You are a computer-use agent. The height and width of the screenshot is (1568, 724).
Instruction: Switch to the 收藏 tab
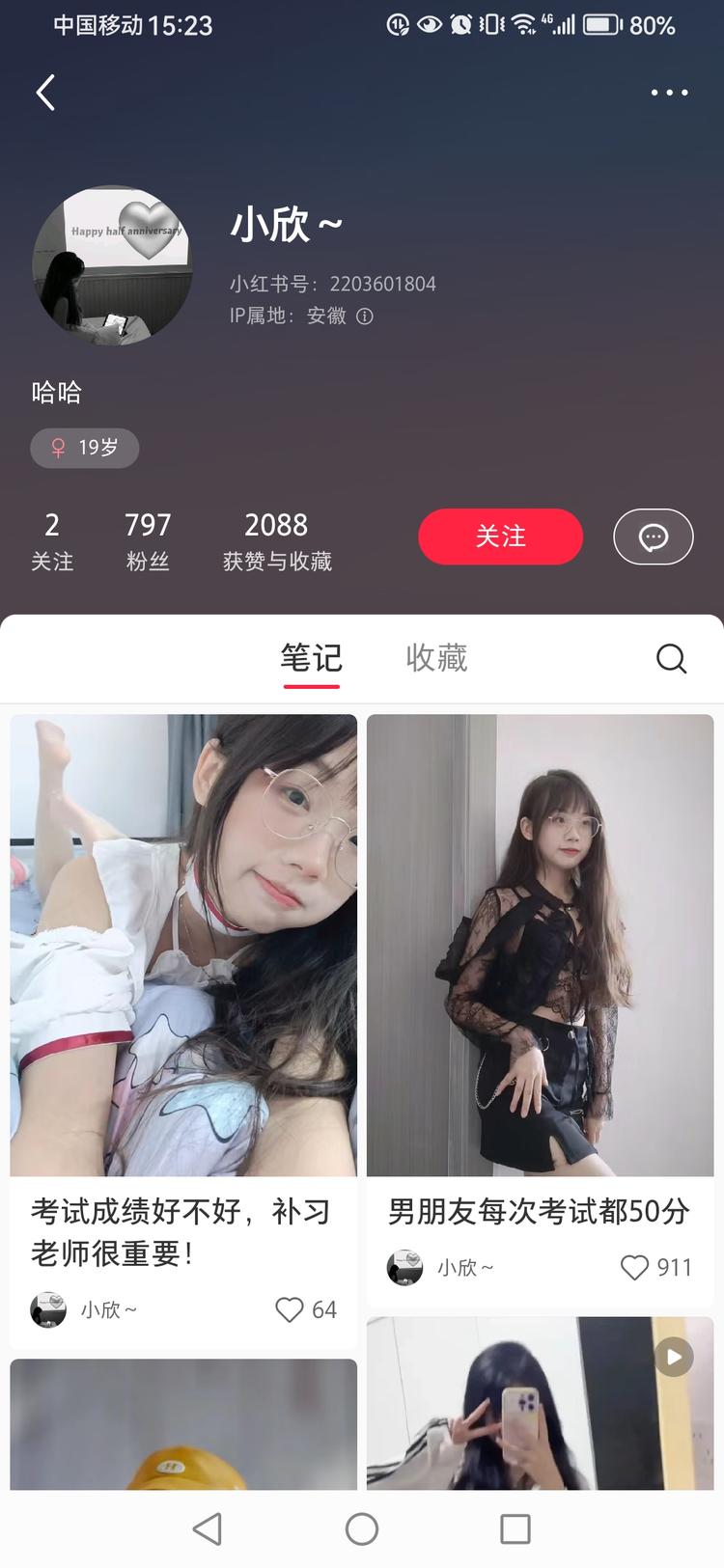tap(436, 658)
